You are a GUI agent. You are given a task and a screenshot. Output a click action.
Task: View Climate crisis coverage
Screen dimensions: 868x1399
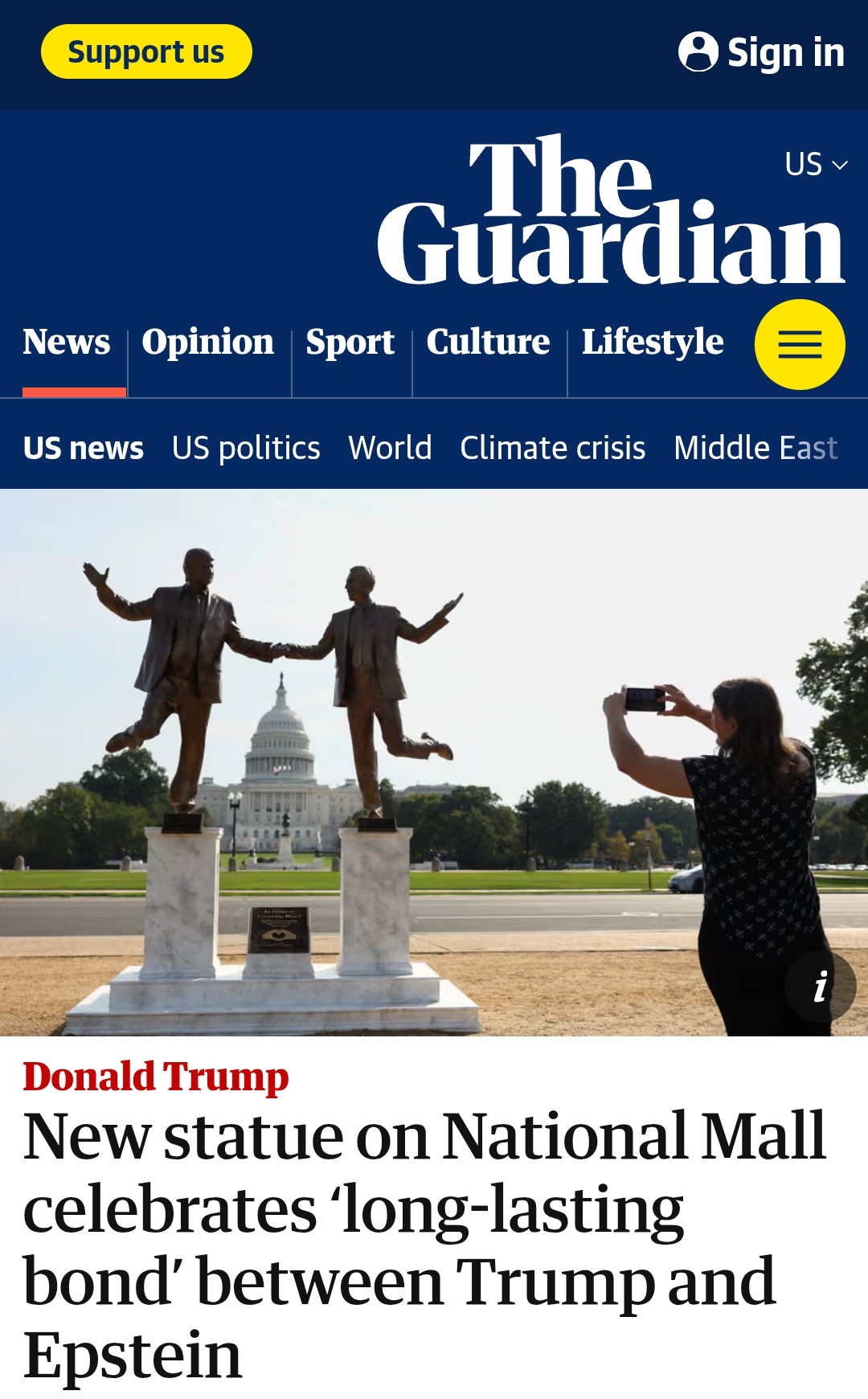pos(553,448)
